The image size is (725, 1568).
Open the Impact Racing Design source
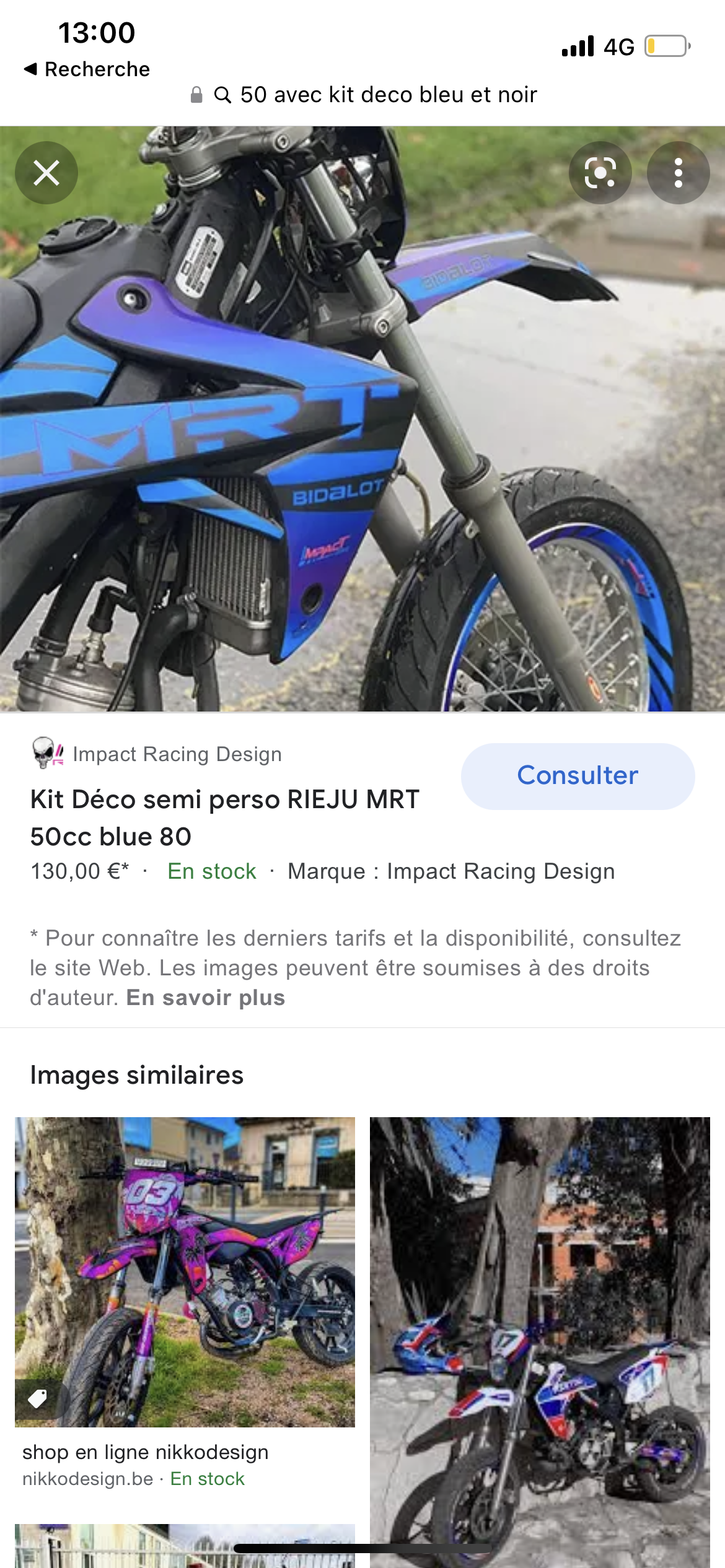(x=177, y=754)
